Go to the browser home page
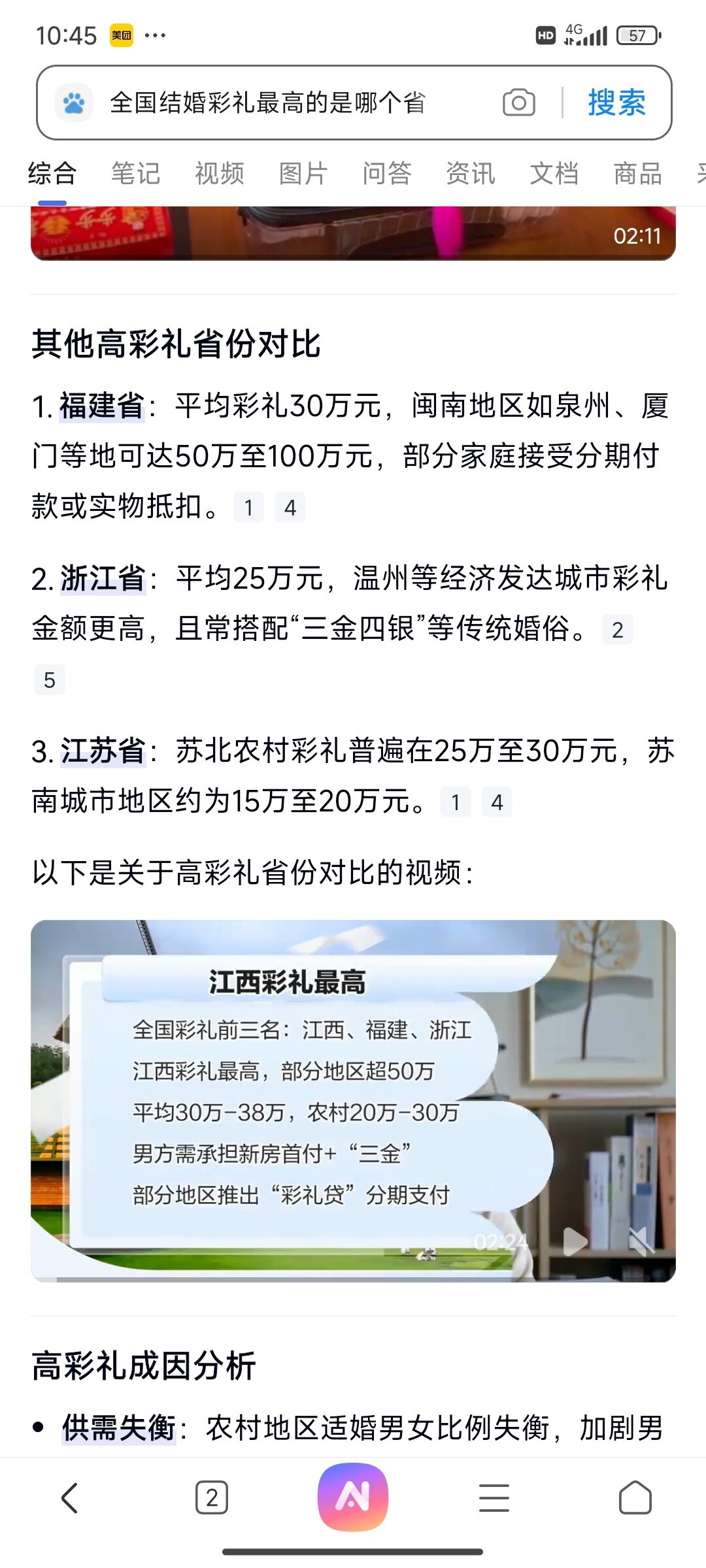The width and height of the screenshot is (706, 1568). [635, 1497]
